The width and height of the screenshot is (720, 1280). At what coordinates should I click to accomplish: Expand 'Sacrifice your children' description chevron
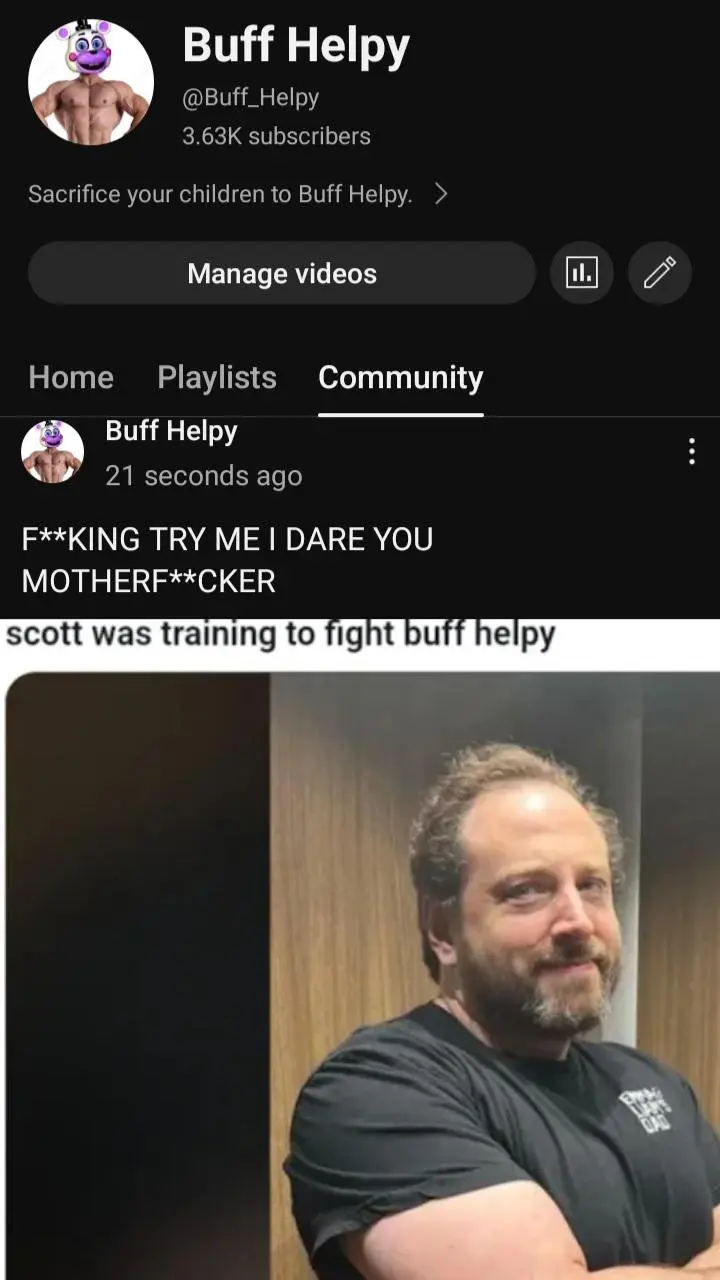[x=444, y=195]
